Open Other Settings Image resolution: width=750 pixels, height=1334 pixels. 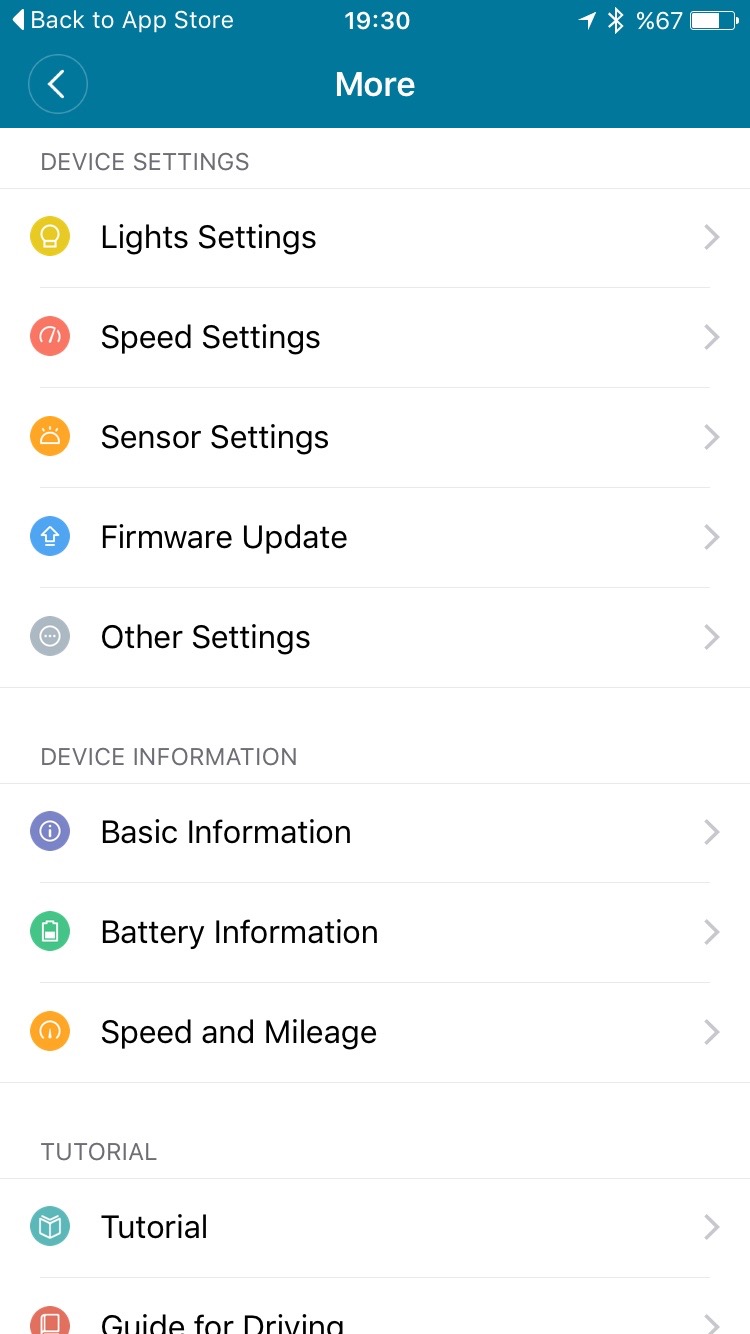(375, 638)
